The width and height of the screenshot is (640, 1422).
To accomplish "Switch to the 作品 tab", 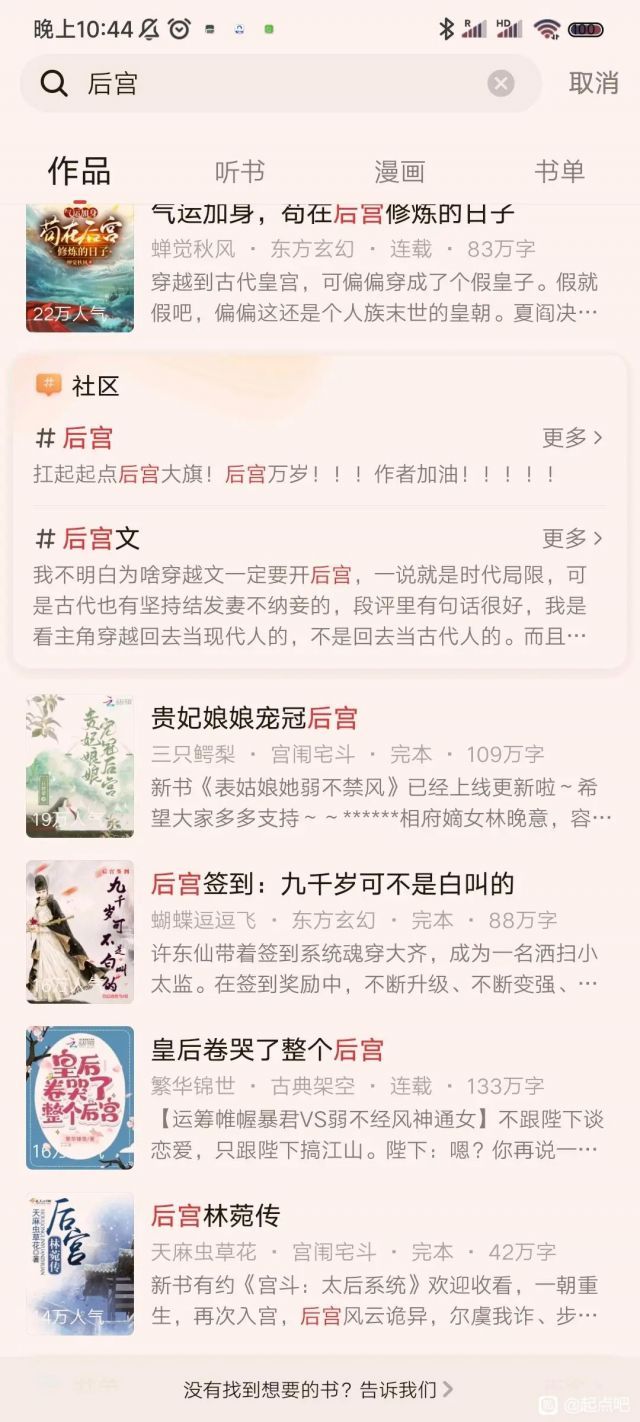I will pyautogui.click(x=79, y=171).
